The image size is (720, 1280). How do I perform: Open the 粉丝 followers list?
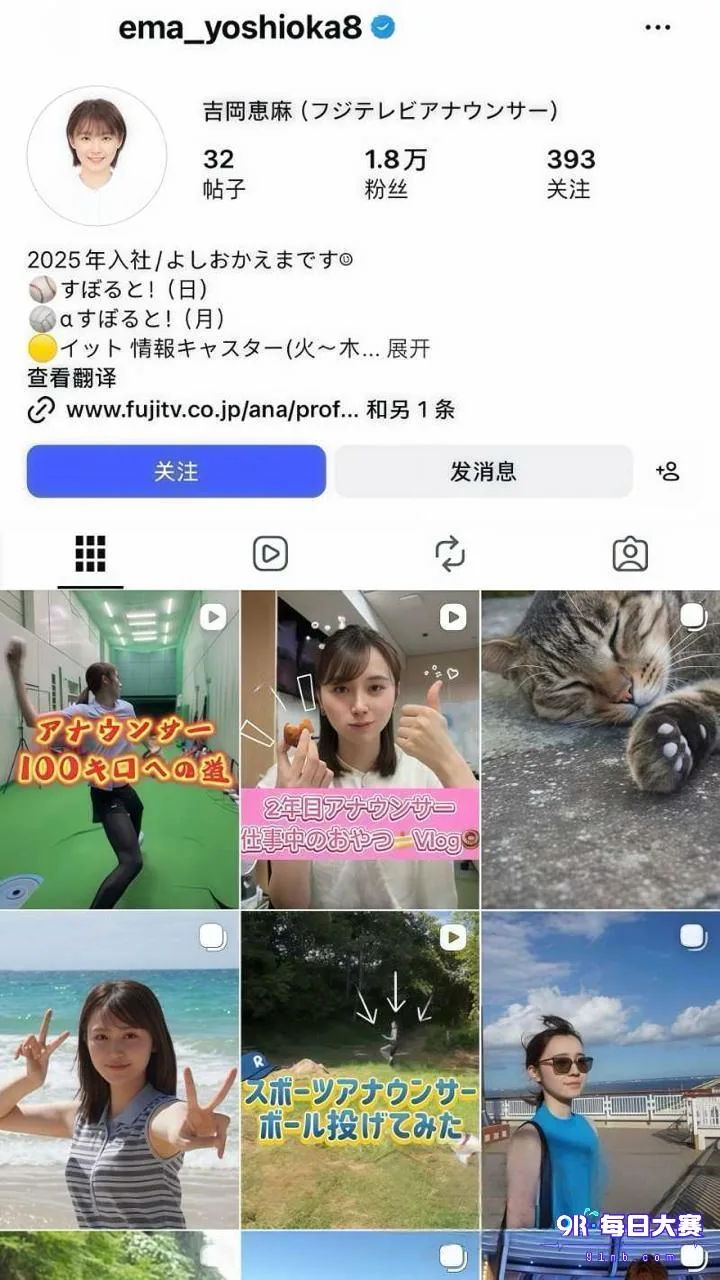tap(396, 173)
